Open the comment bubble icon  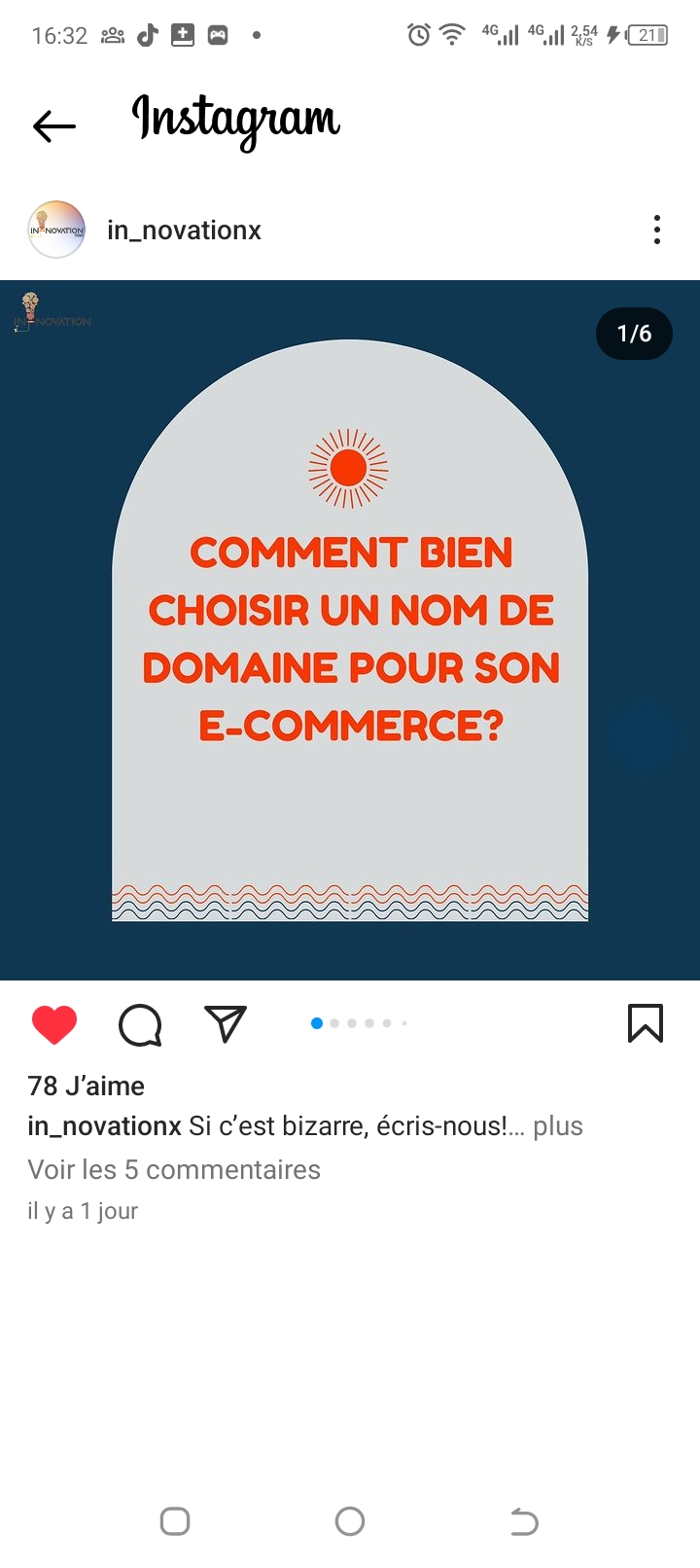coord(140,1024)
